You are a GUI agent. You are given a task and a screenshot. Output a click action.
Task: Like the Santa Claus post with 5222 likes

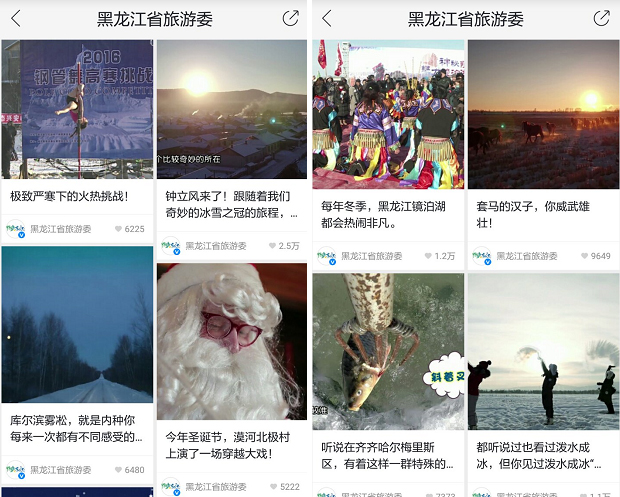click(272, 487)
